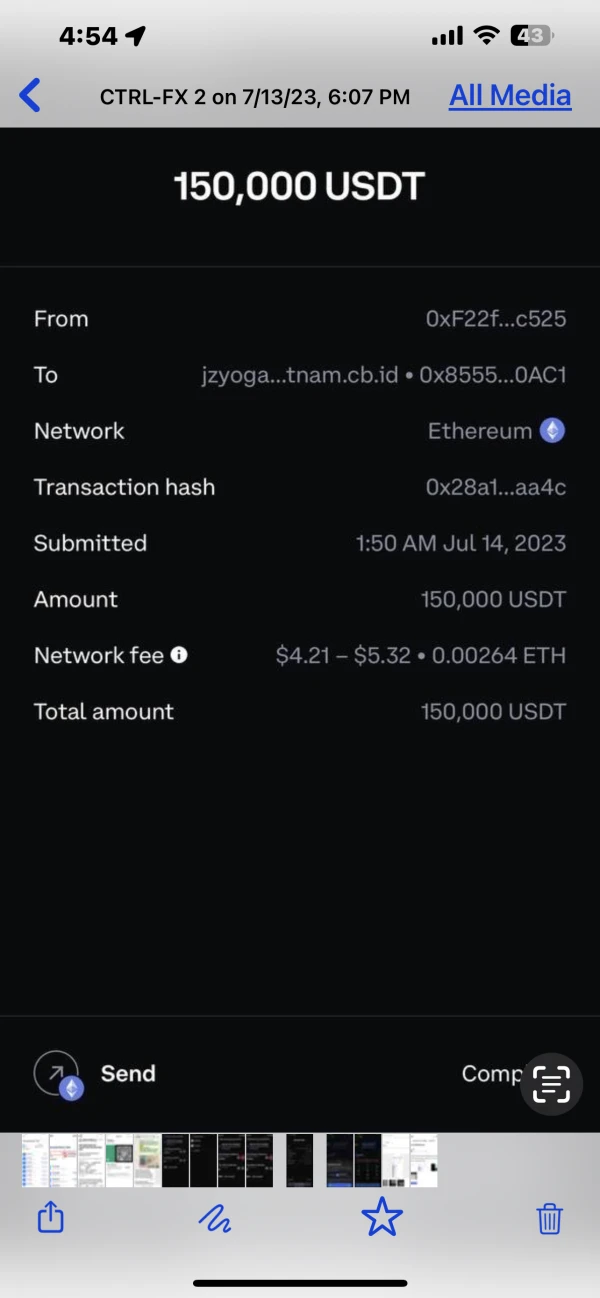Select the last thumbnail in the media strip

coord(424,1160)
